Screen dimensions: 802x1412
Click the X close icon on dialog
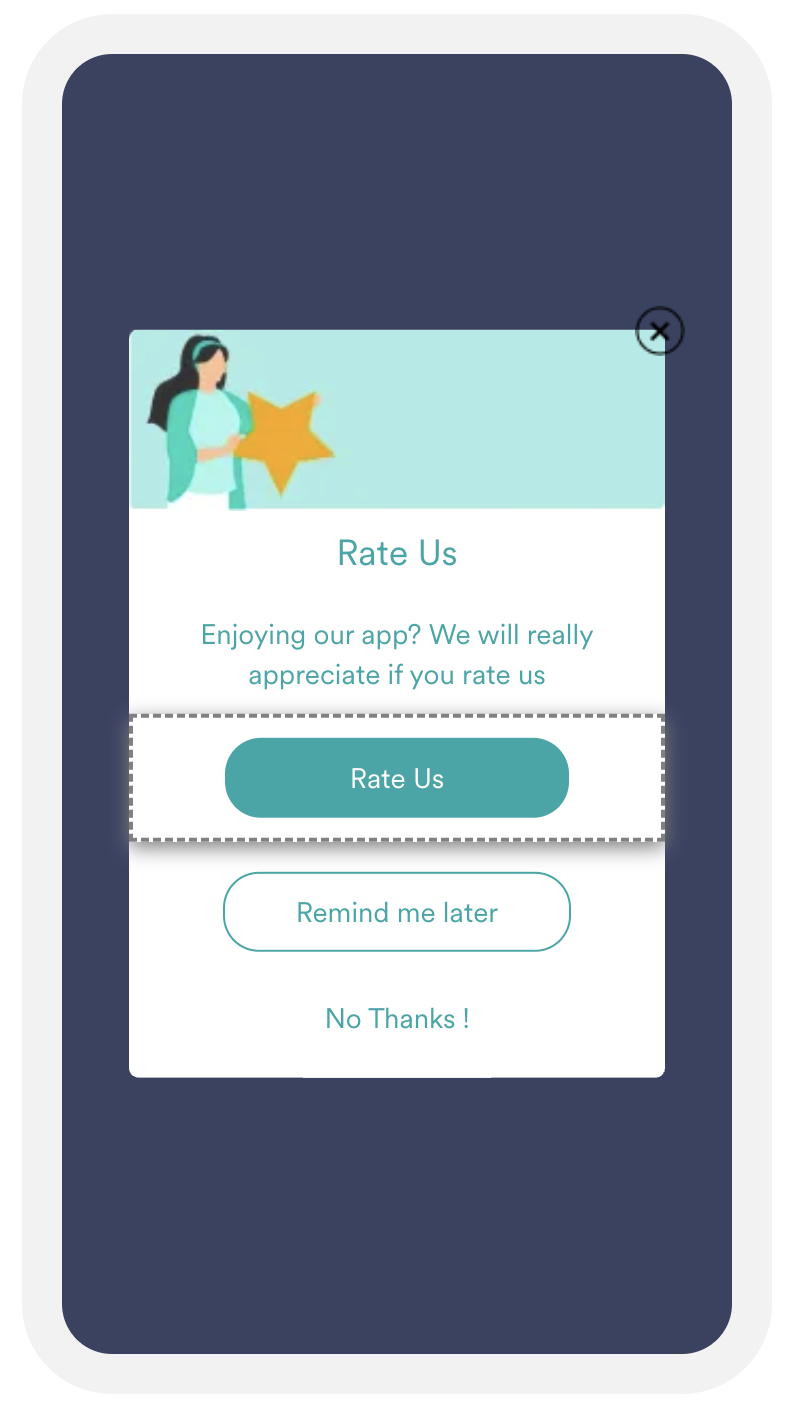[660, 330]
